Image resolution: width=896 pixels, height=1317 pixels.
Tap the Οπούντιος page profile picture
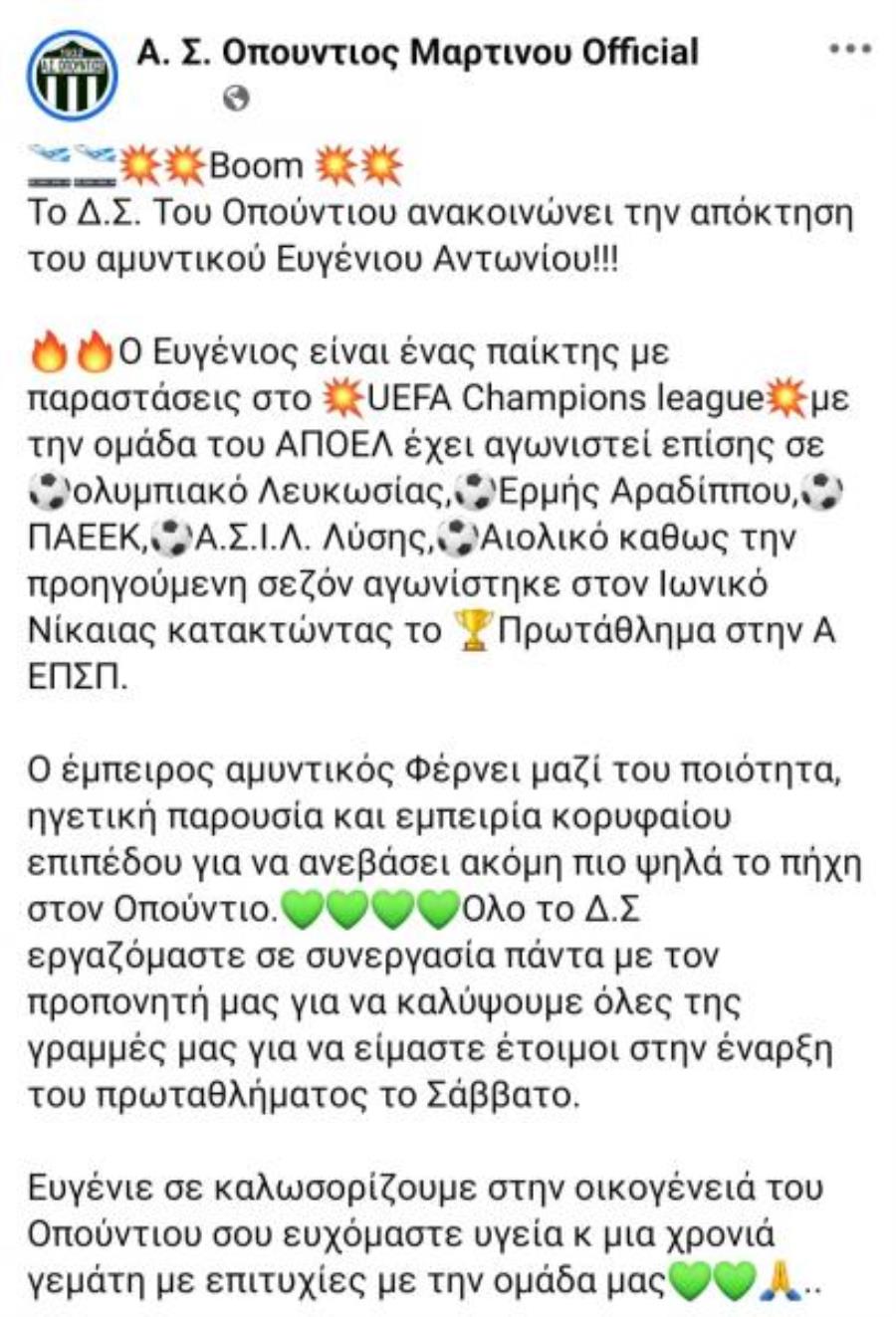pyautogui.click(x=72, y=77)
